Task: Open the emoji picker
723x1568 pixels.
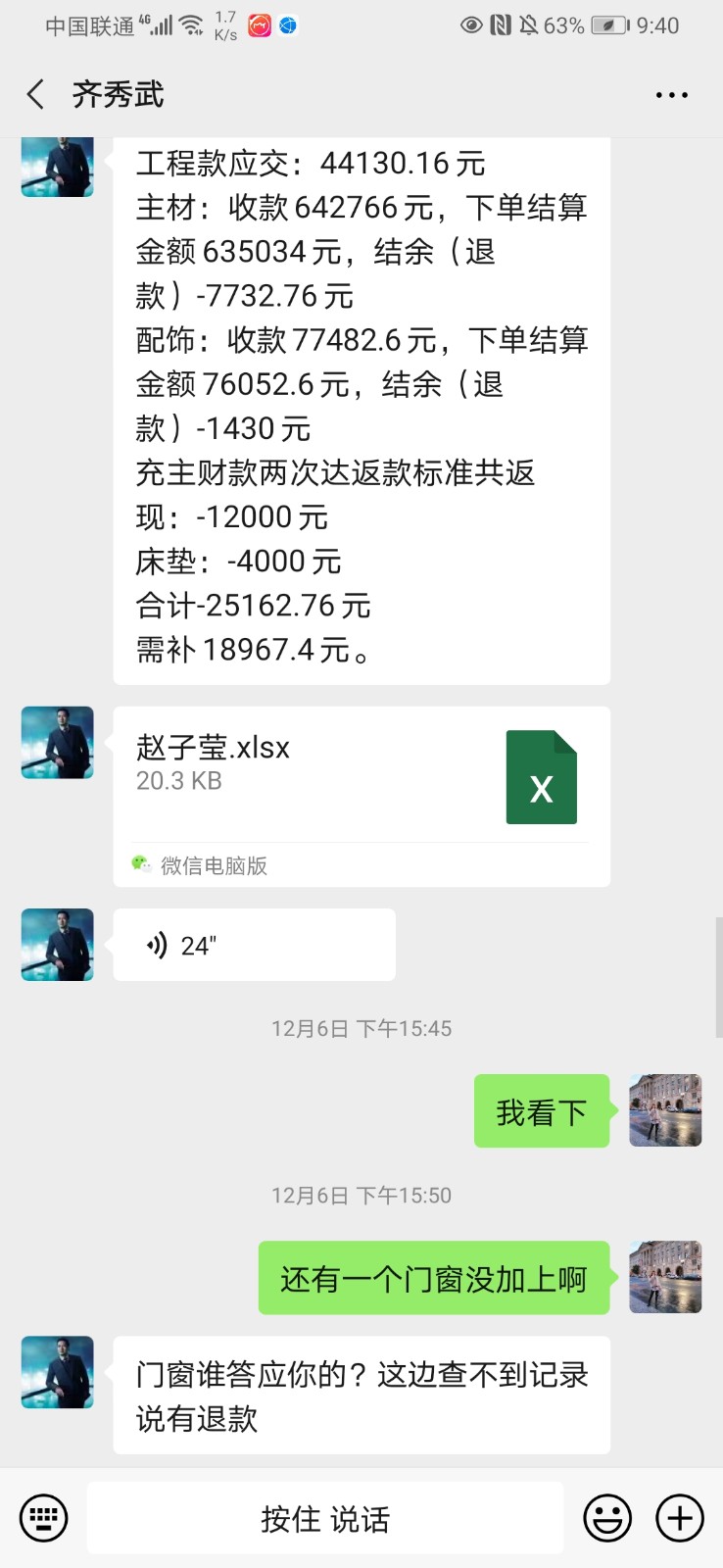Action: [x=607, y=1518]
